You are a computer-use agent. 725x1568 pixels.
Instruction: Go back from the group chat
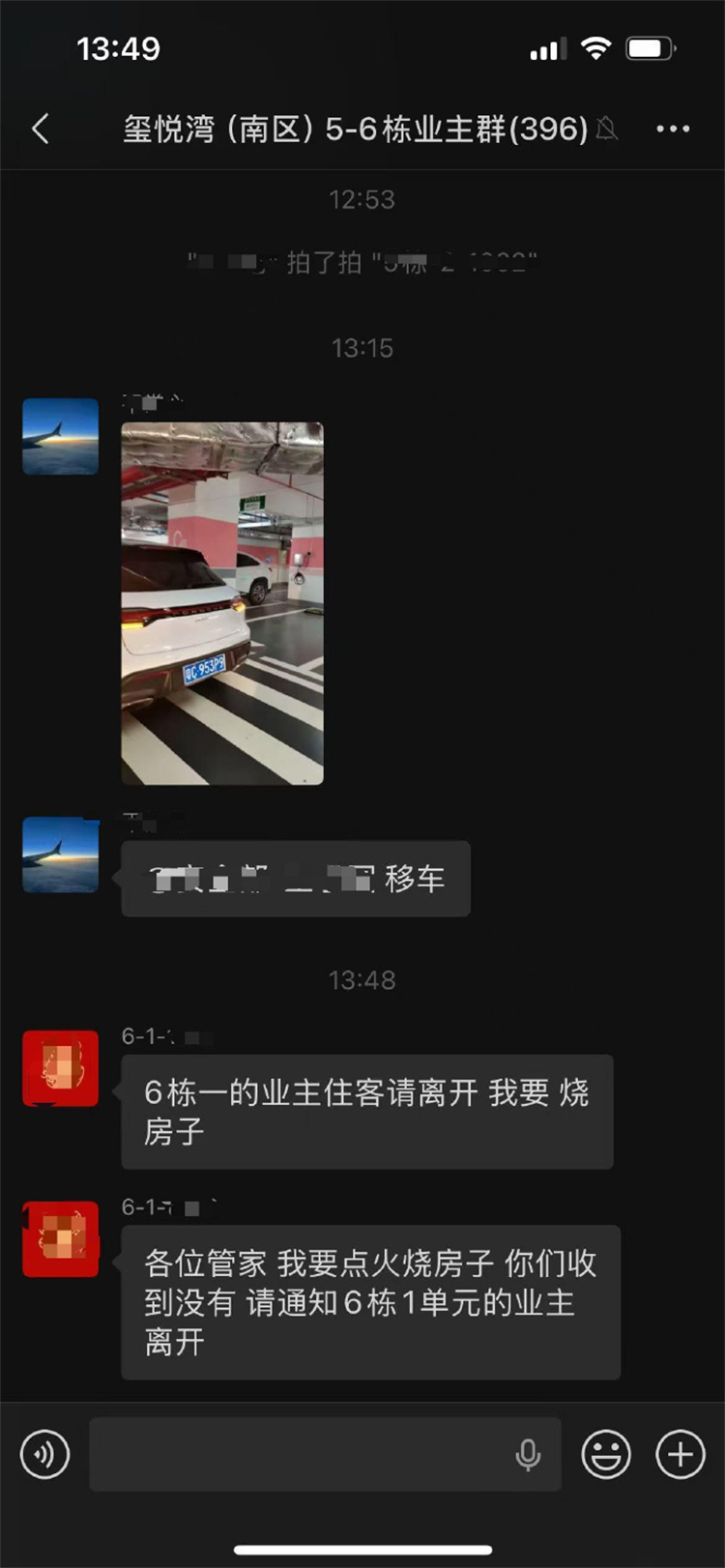tap(41, 129)
